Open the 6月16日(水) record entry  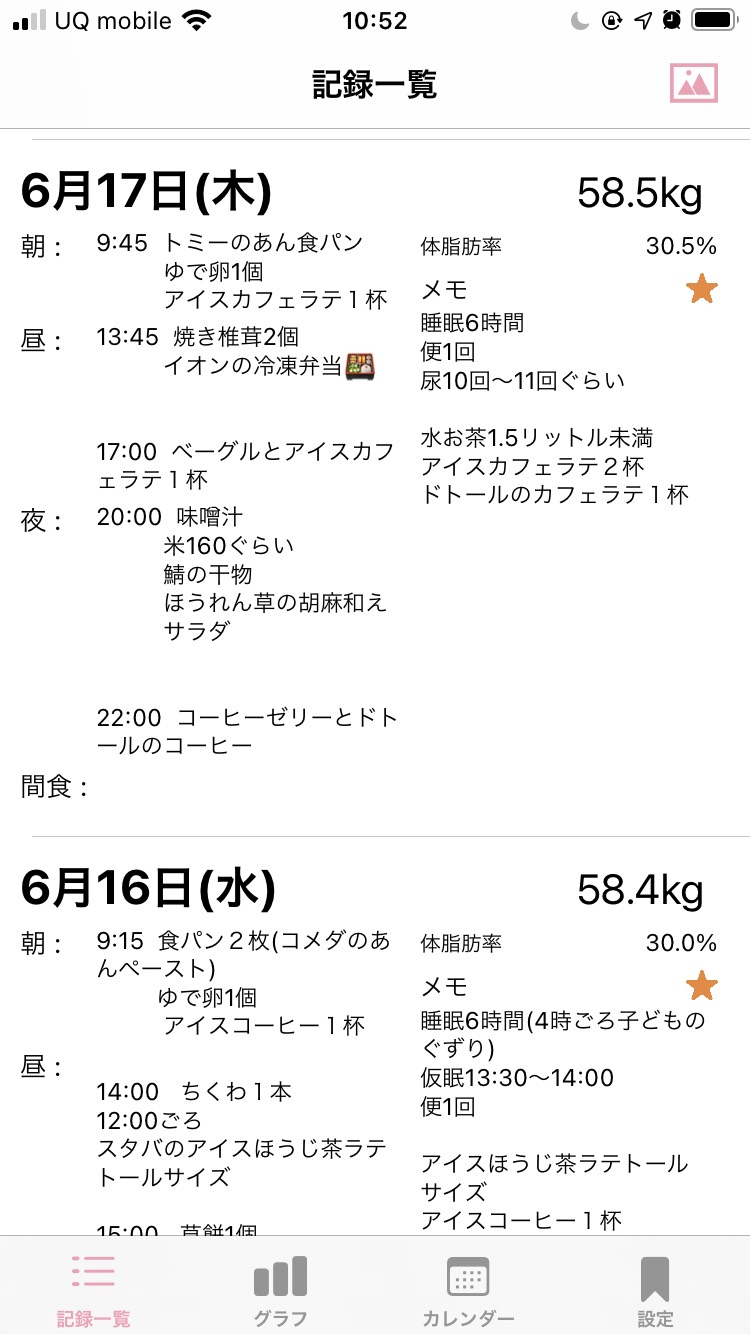(375, 1036)
